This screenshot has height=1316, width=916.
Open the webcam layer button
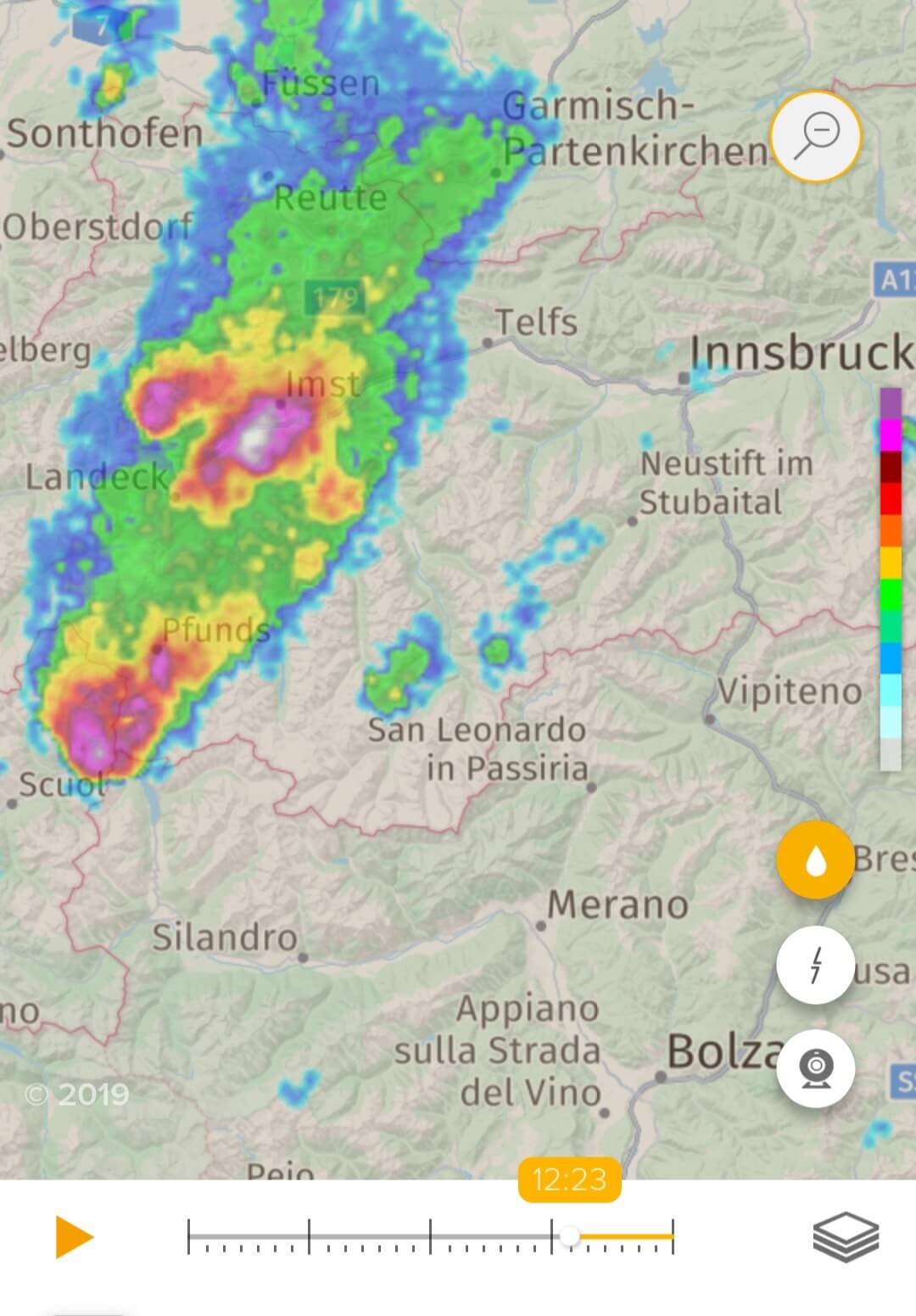click(x=815, y=1067)
